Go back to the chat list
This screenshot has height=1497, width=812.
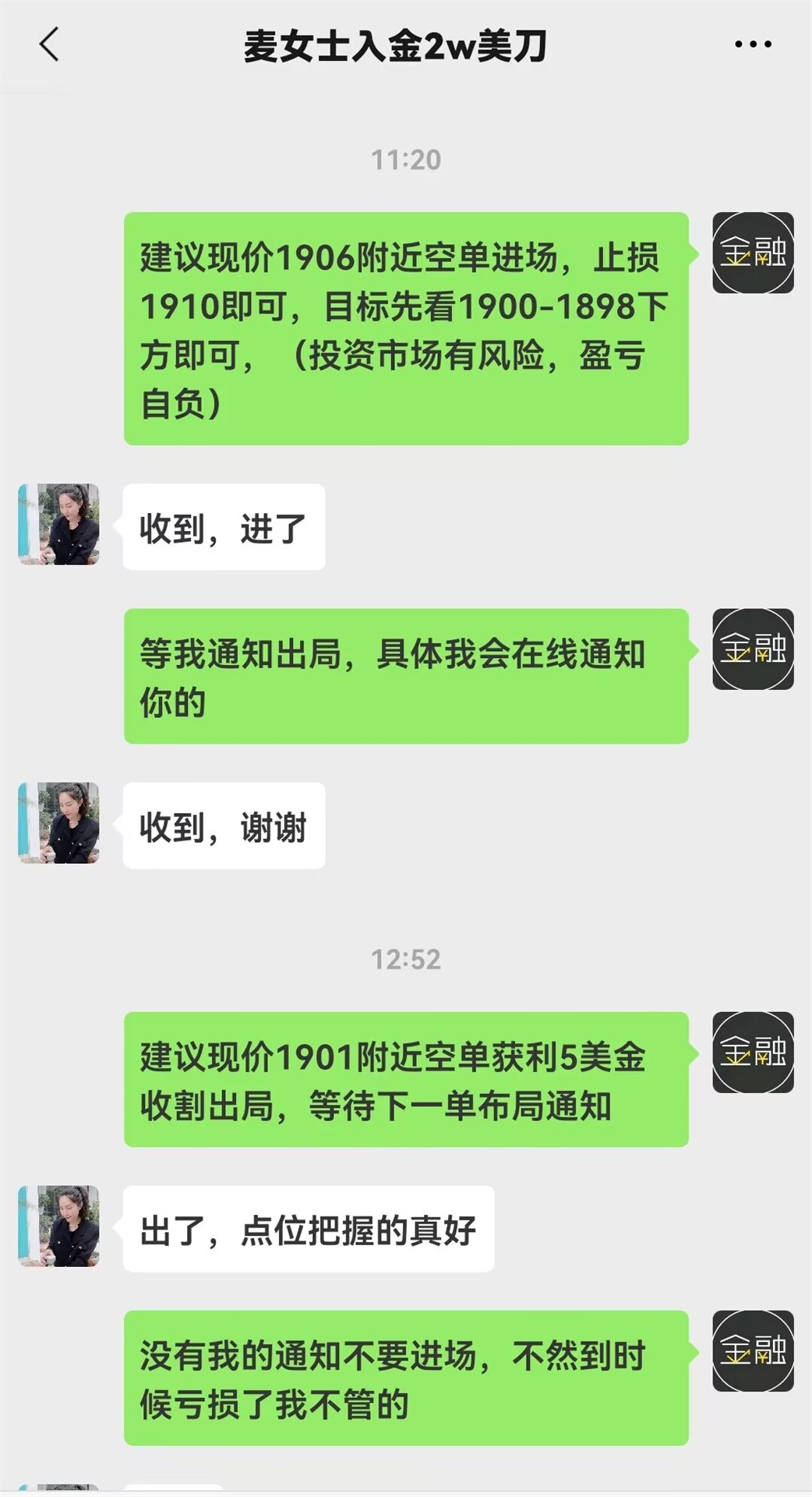[x=49, y=44]
